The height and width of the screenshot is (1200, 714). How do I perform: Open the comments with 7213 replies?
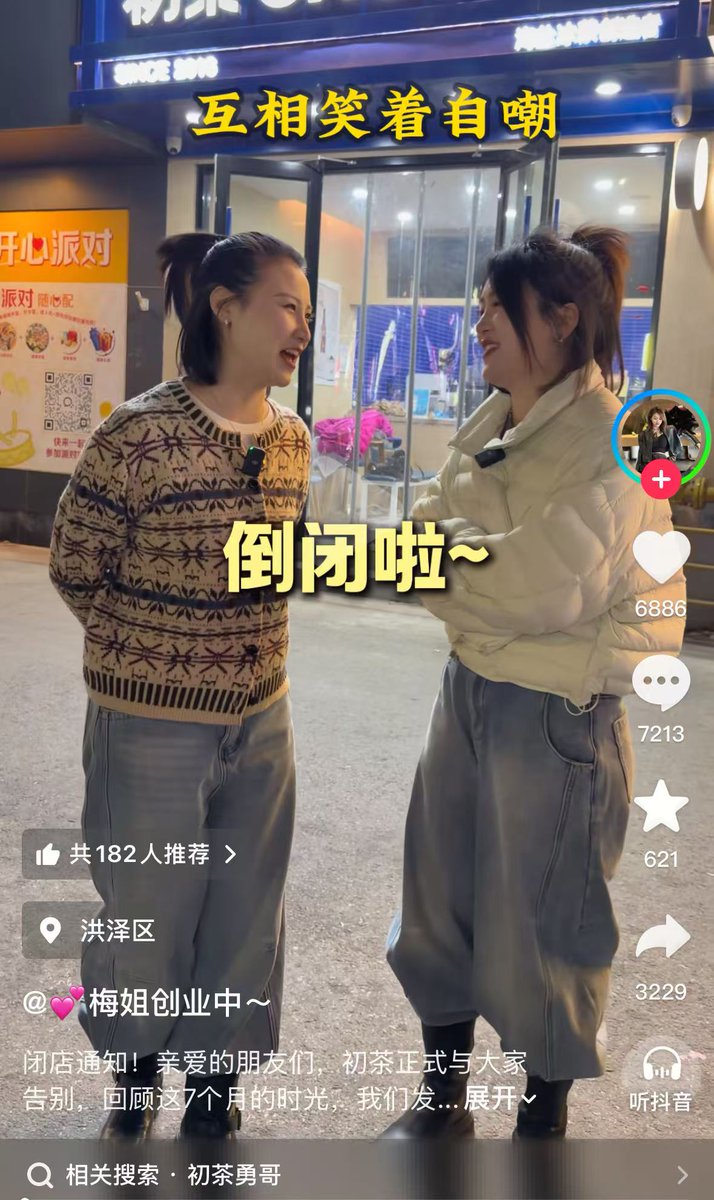661,684
